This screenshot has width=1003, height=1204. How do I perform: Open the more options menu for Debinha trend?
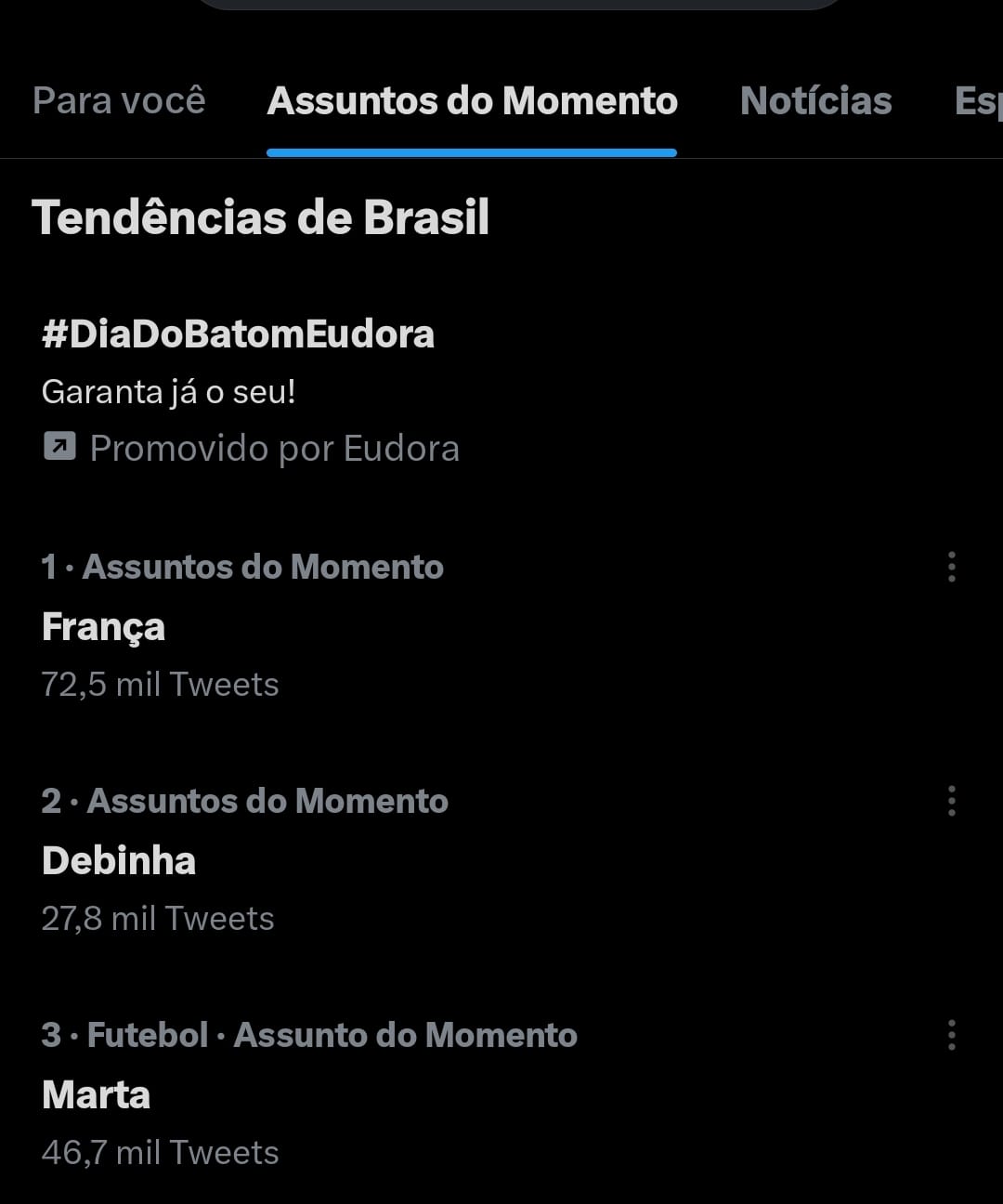pyautogui.click(x=951, y=802)
